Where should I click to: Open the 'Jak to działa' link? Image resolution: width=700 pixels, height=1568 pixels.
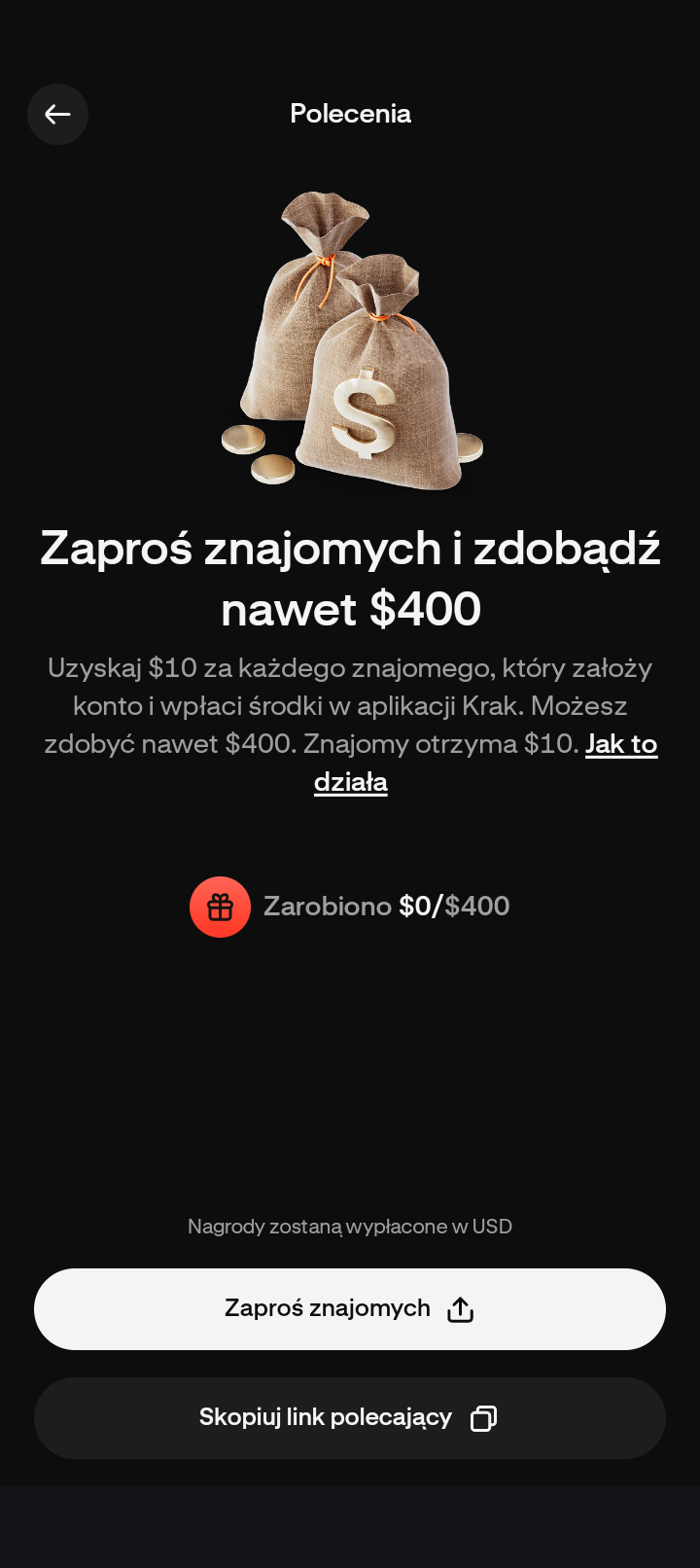click(x=620, y=745)
